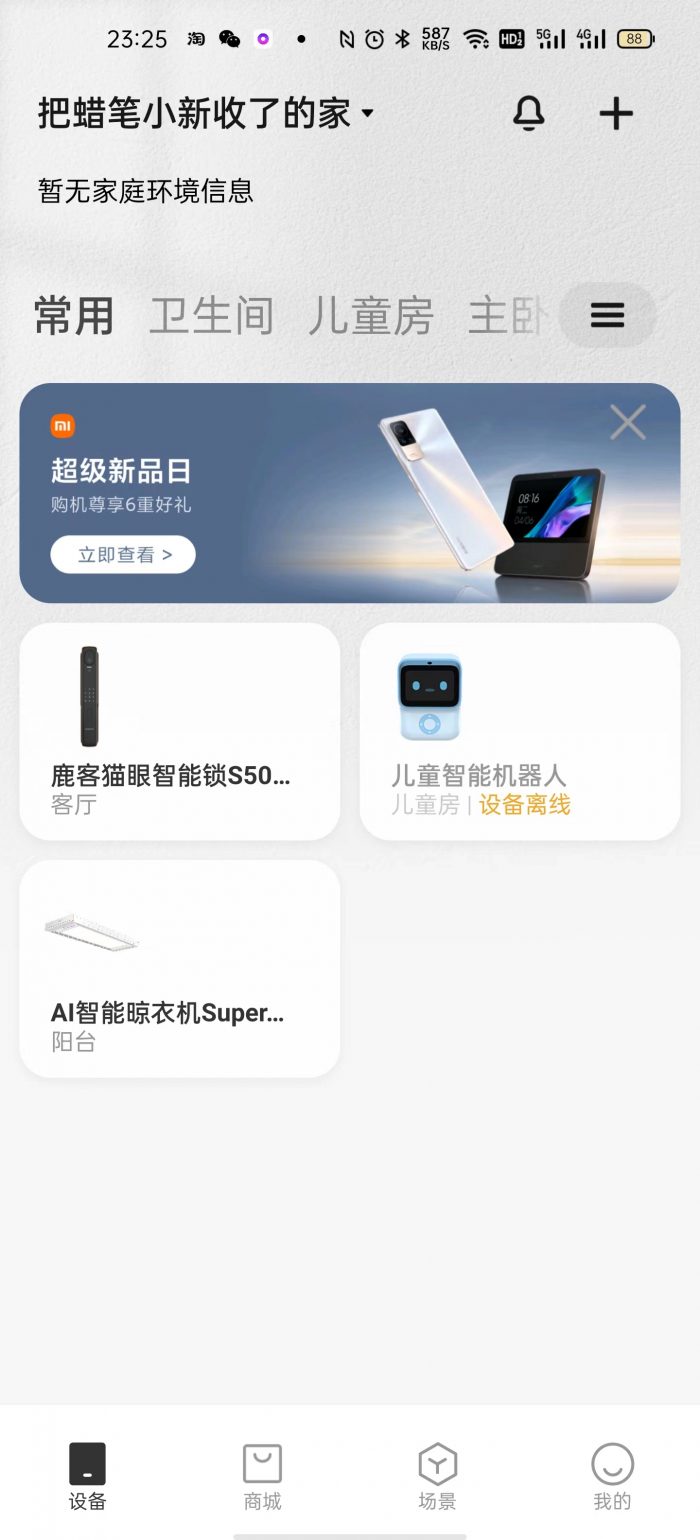
Task: Tap the plus icon to add device
Action: (616, 114)
